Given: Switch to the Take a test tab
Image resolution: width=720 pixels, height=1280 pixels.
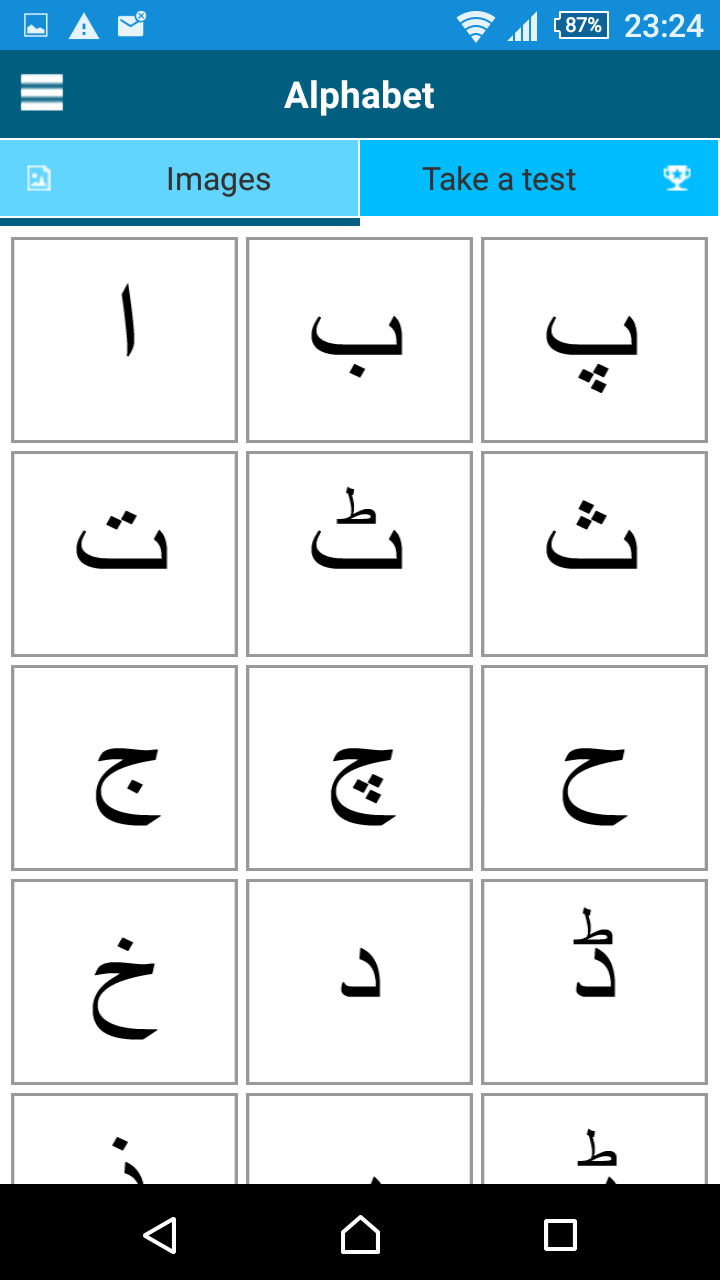Looking at the screenshot, I should (540, 179).
